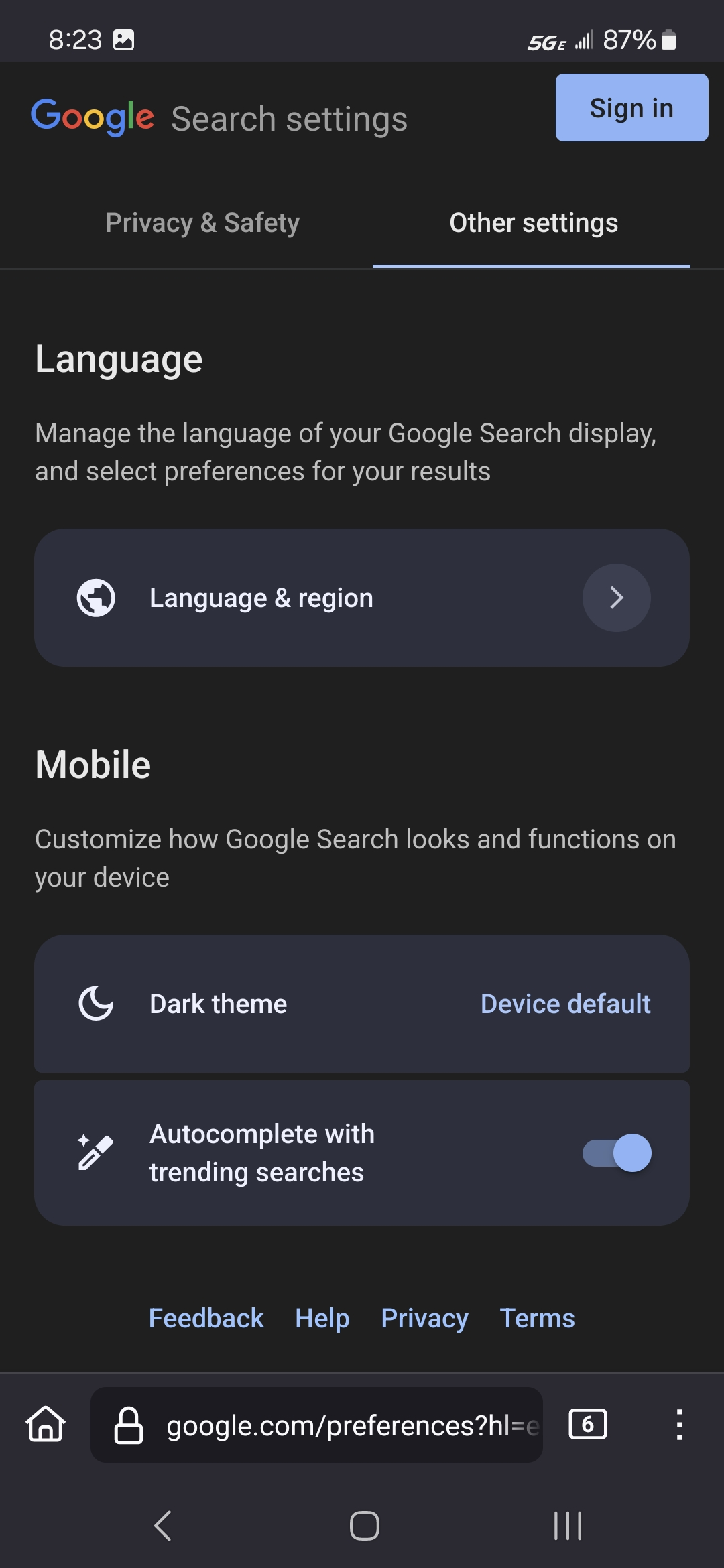724x1568 pixels.
Task: Go back using the system back button
Action: point(163,1526)
